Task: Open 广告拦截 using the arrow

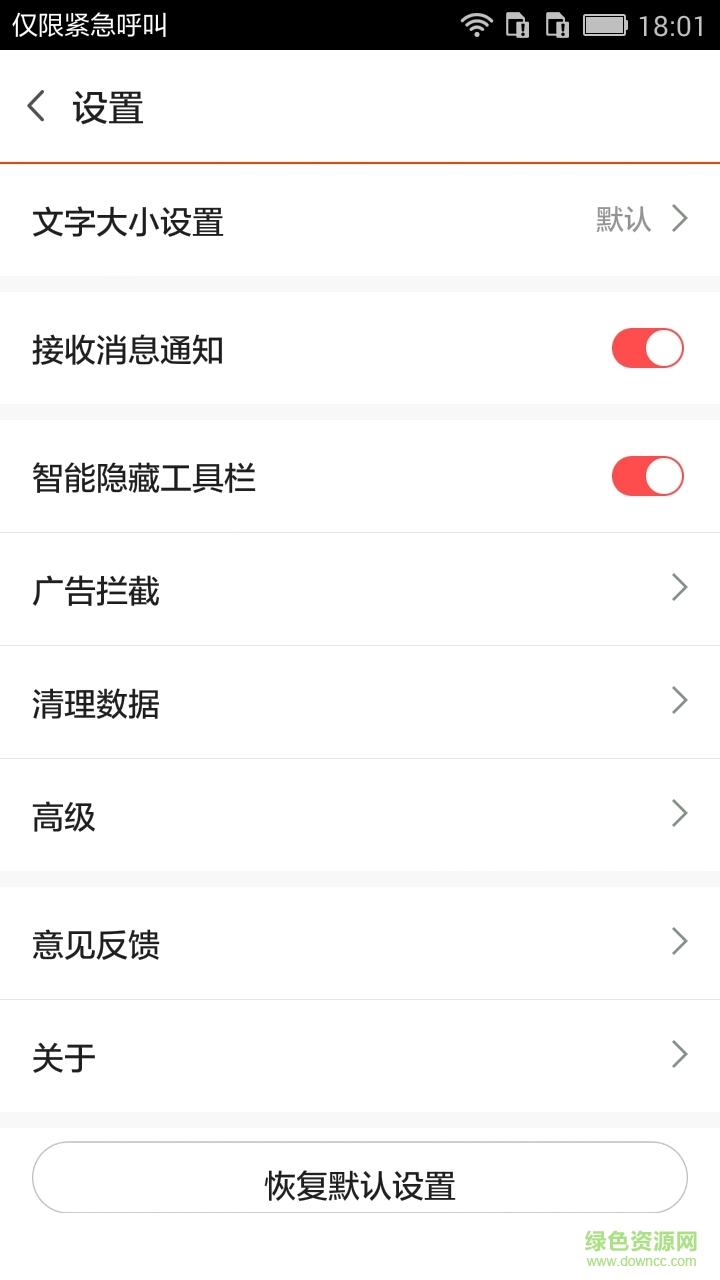Action: pyautogui.click(x=679, y=588)
